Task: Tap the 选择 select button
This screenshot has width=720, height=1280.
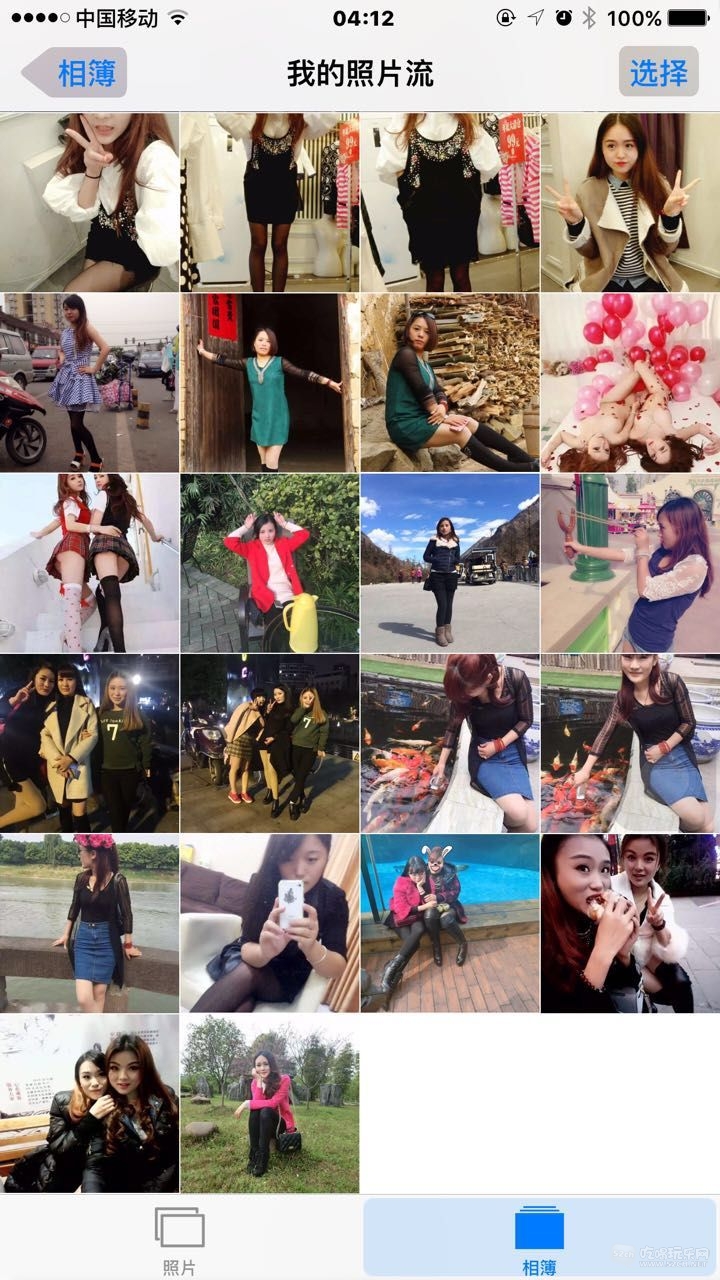Action: pyautogui.click(x=658, y=72)
